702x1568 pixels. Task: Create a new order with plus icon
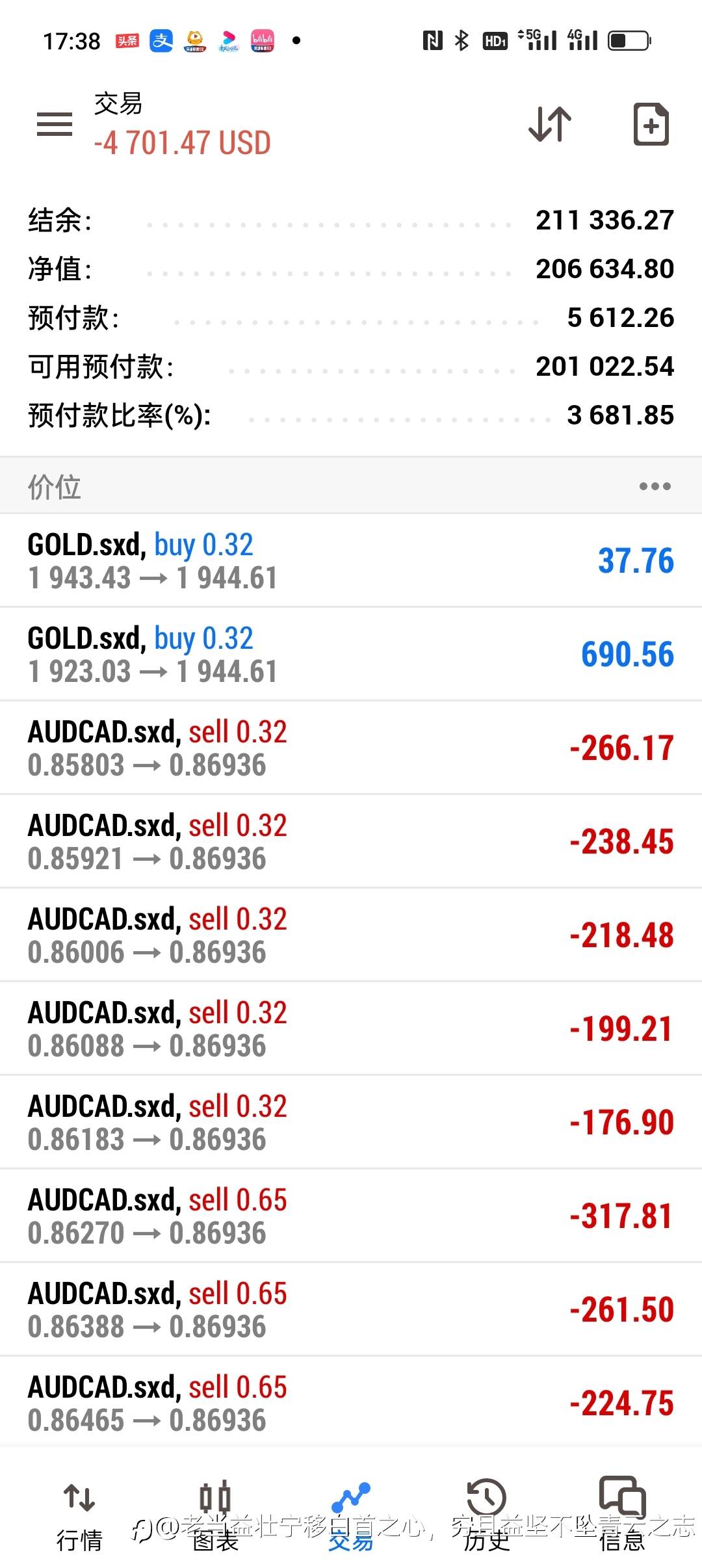pyautogui.click(x=651, y=124)
